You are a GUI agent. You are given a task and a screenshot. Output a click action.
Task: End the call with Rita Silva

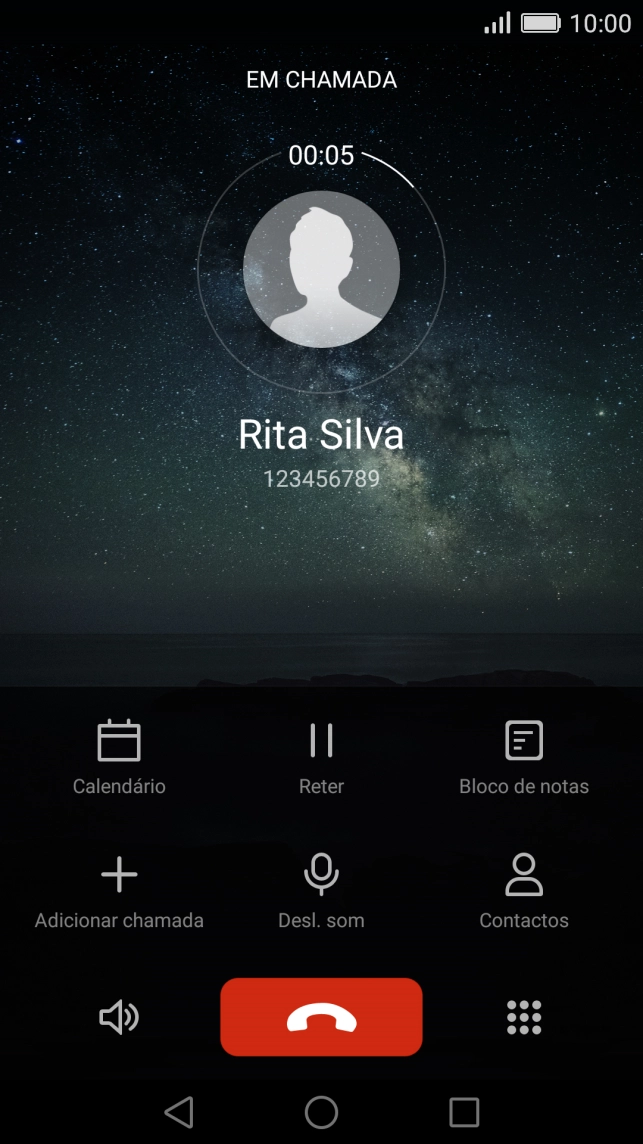tap(321, 1017)
